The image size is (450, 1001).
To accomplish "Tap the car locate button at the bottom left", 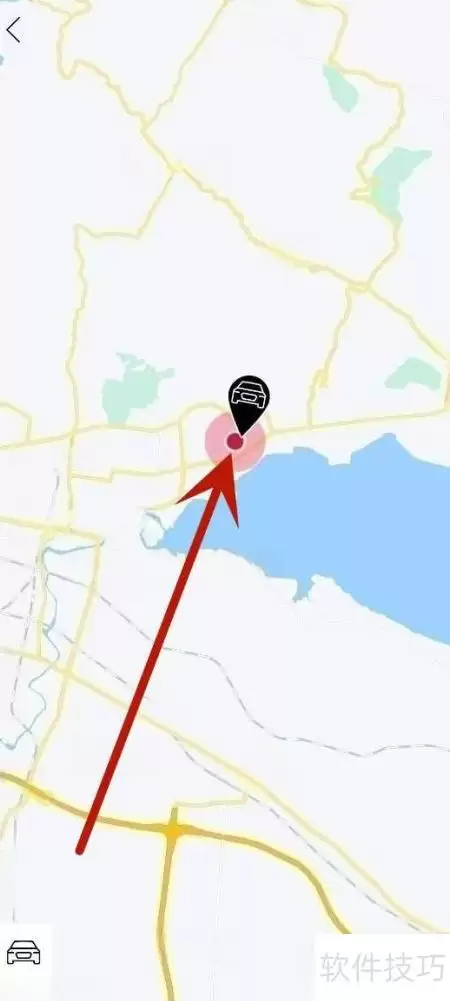I will [24, 952].
